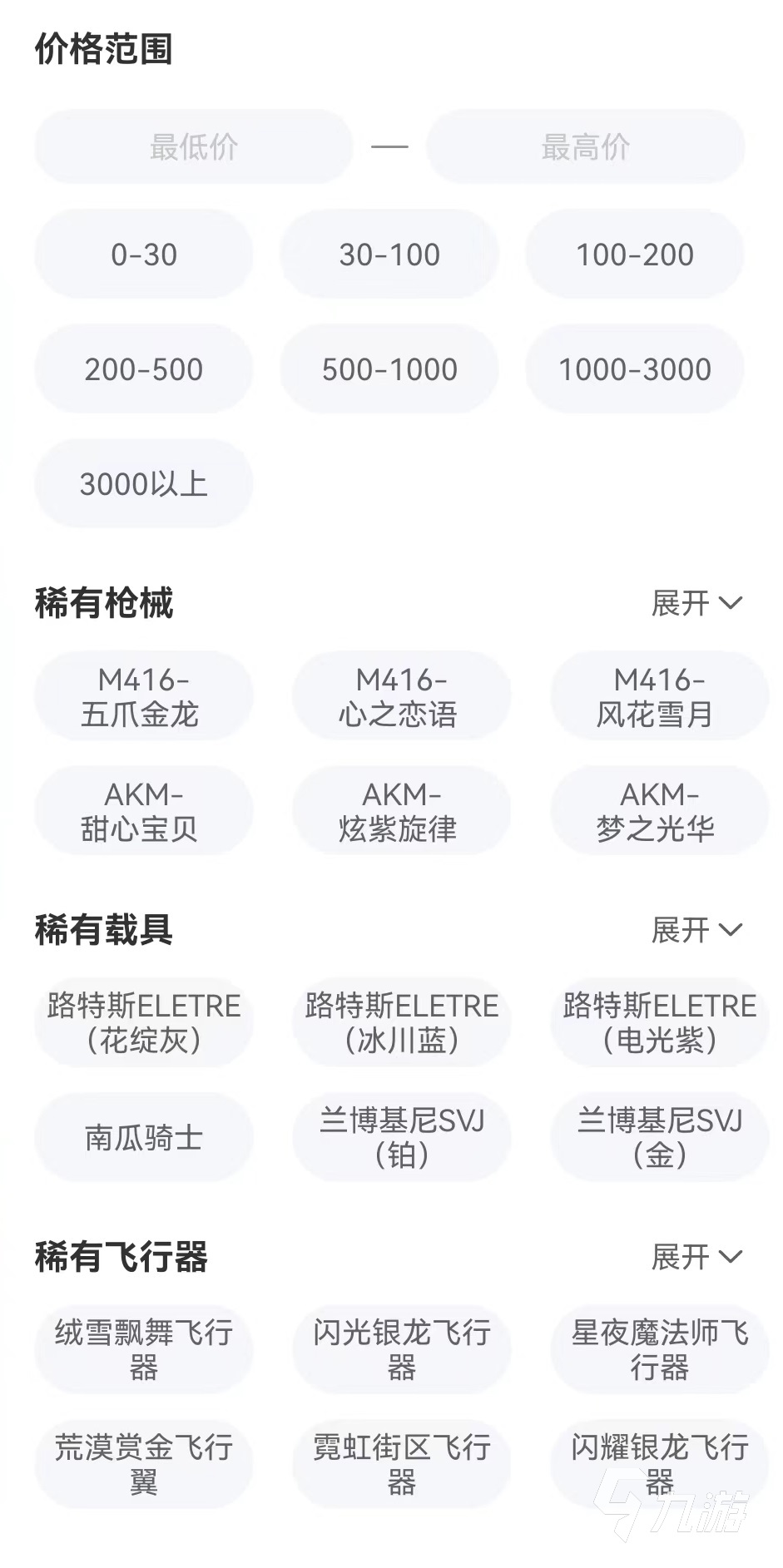Select the 200-500 price chip
The width and height of the screenshot is (783, 1568).
tap(144, 369)
